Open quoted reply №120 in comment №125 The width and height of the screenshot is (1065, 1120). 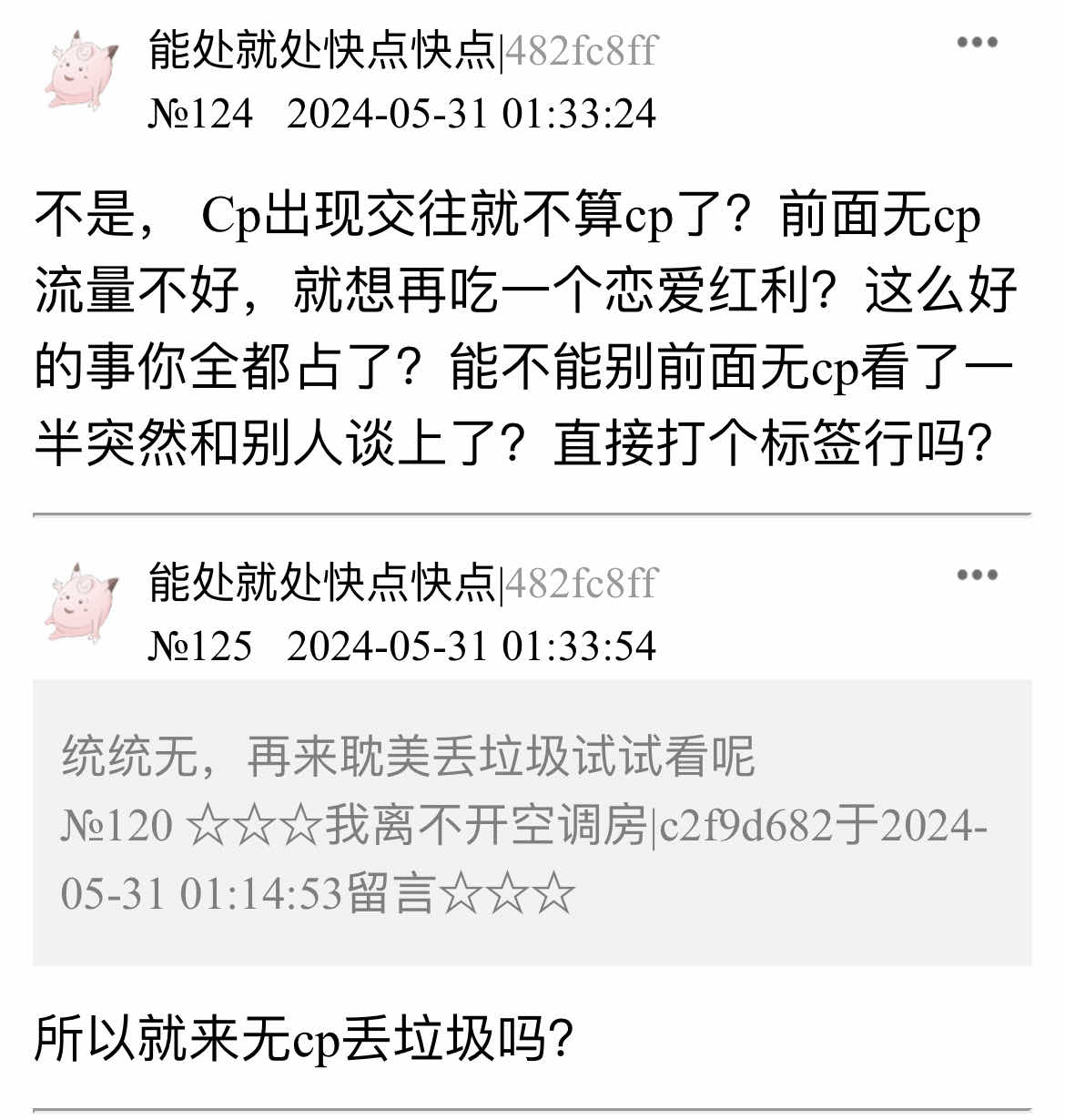(x=532, y=822)
